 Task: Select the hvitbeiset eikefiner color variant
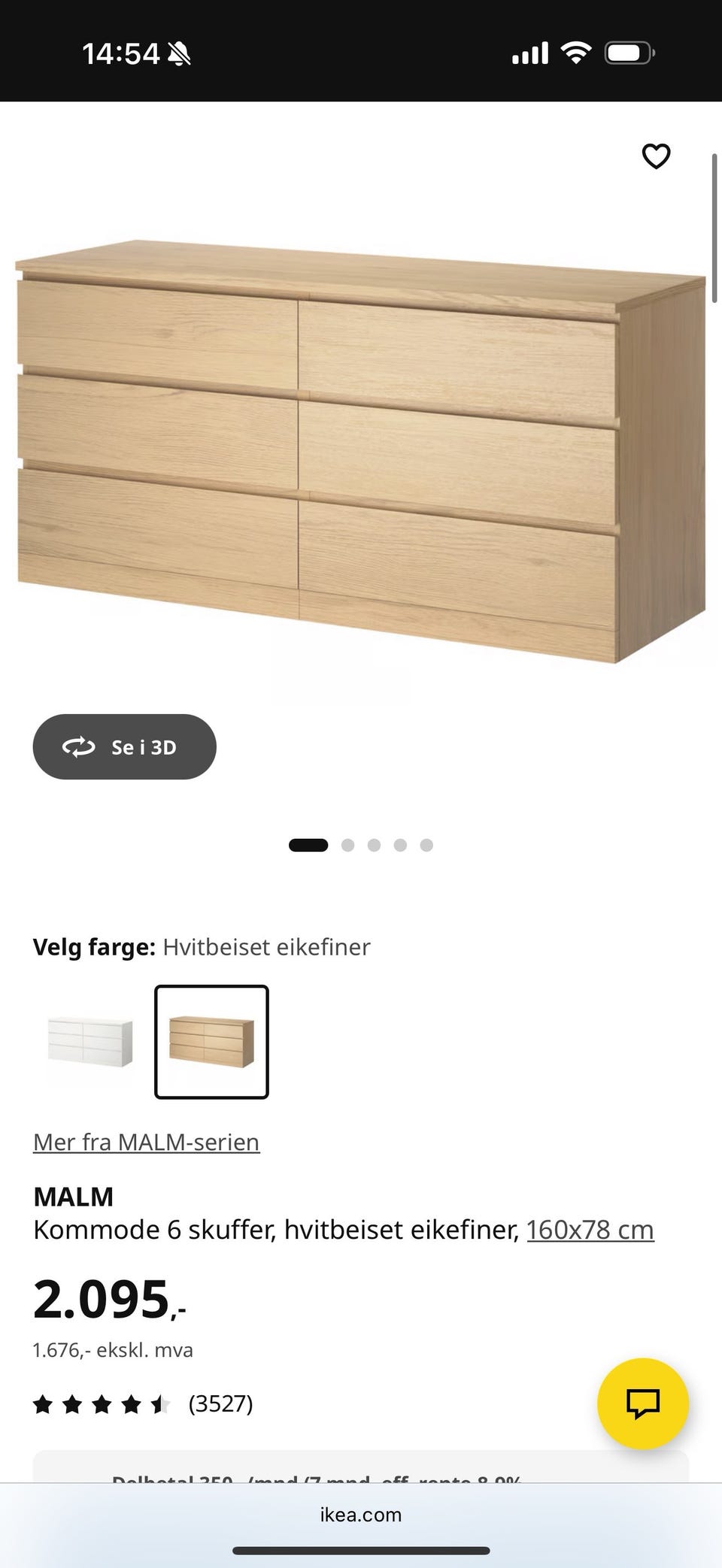click(211, 1043)
